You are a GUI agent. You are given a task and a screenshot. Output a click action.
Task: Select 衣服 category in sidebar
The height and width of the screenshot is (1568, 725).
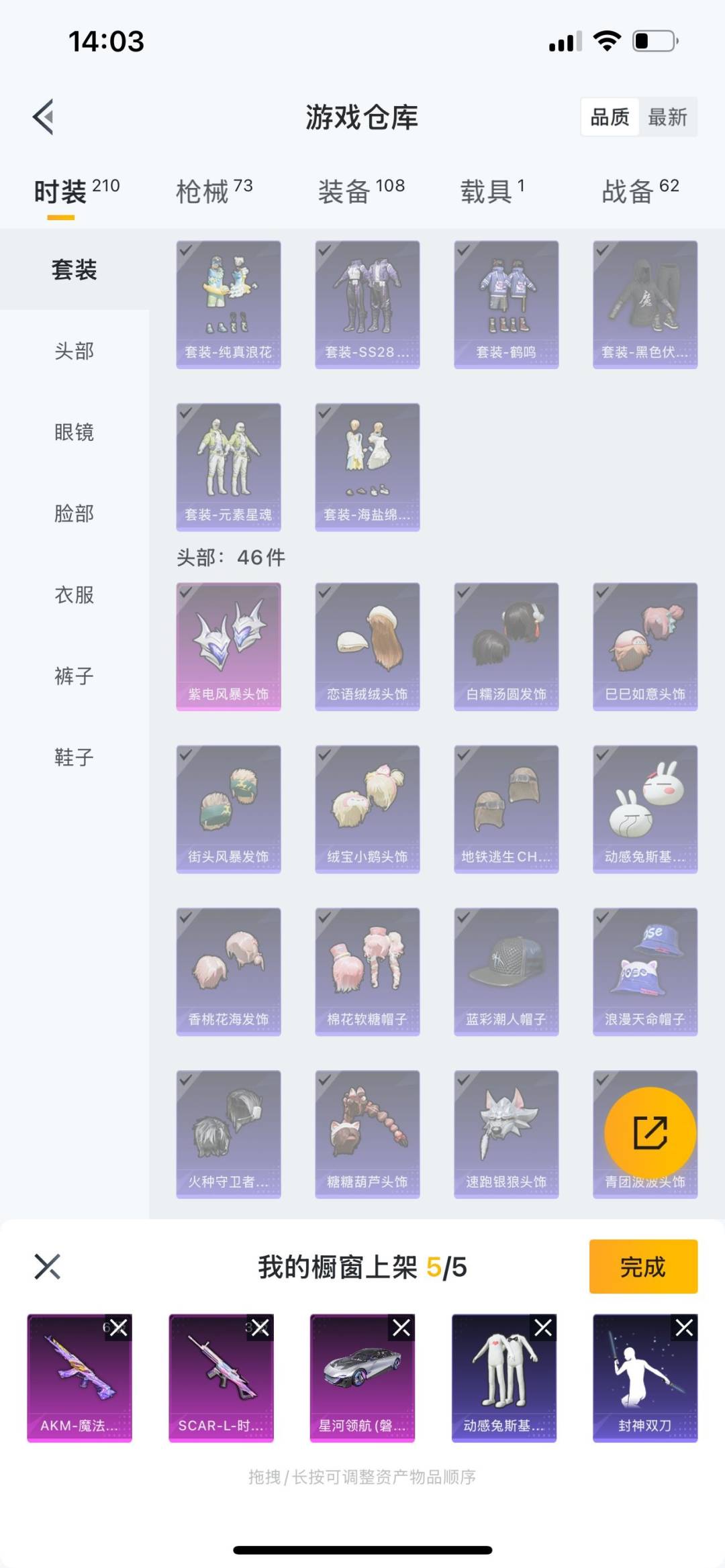click(74, 594)
